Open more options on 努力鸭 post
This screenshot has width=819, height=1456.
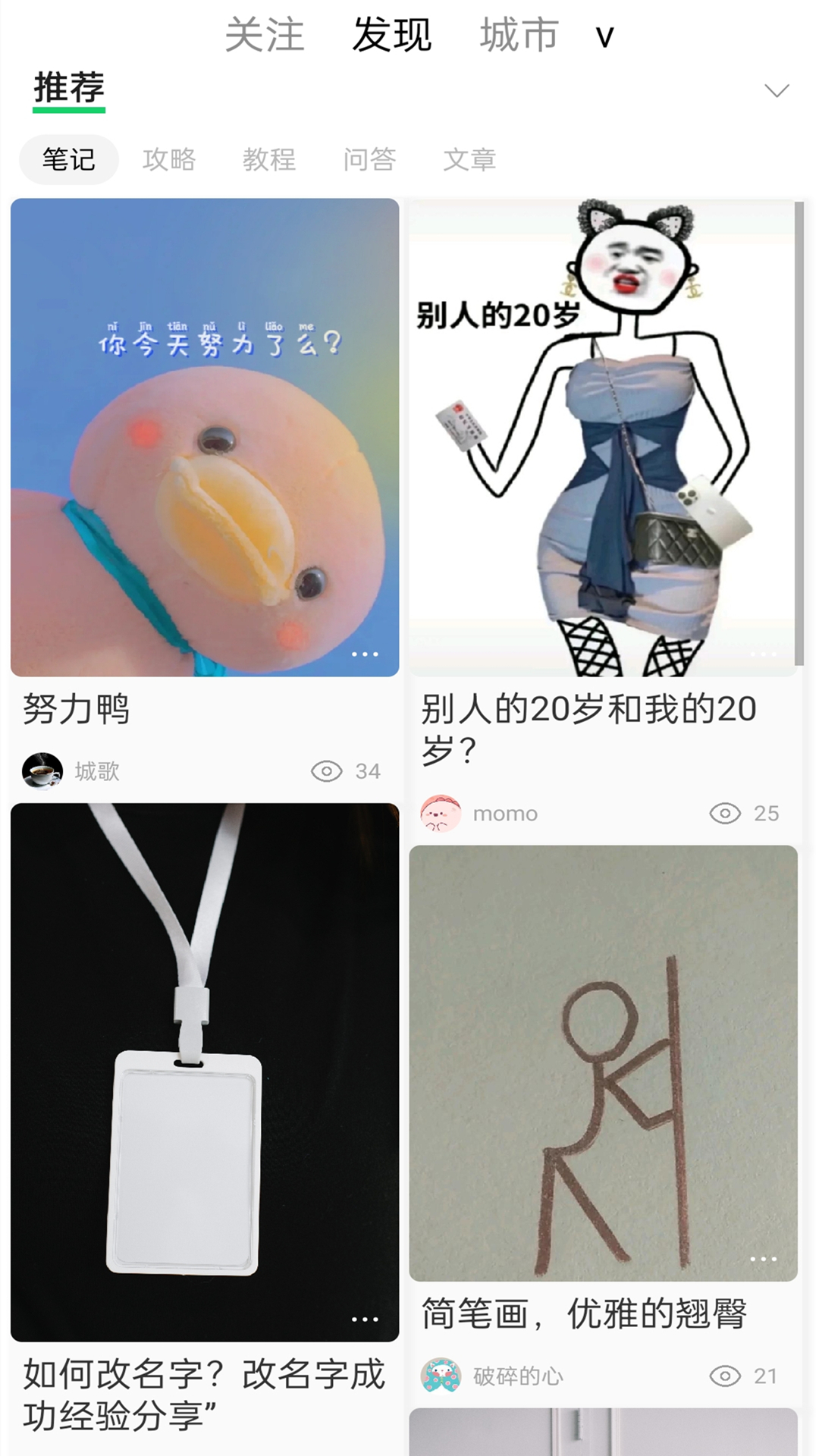coord(365,654)
